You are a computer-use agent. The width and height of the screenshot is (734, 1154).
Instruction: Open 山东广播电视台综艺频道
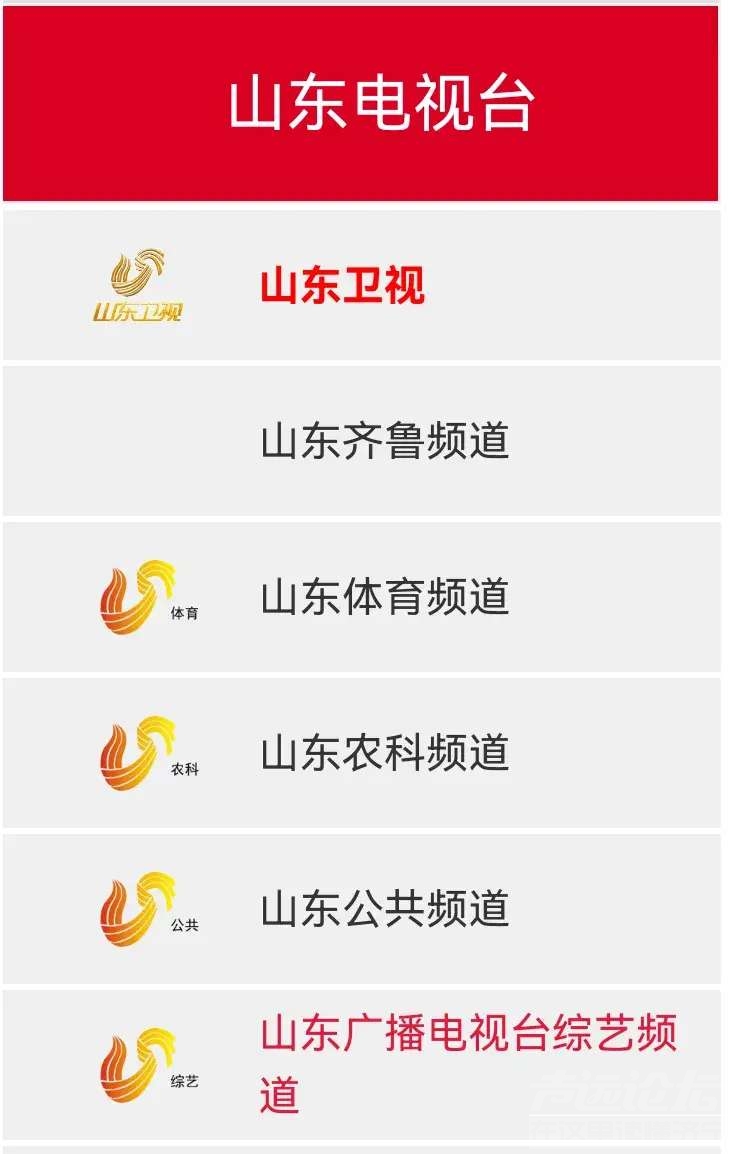pyautogui.click(x=466, y=1062)
